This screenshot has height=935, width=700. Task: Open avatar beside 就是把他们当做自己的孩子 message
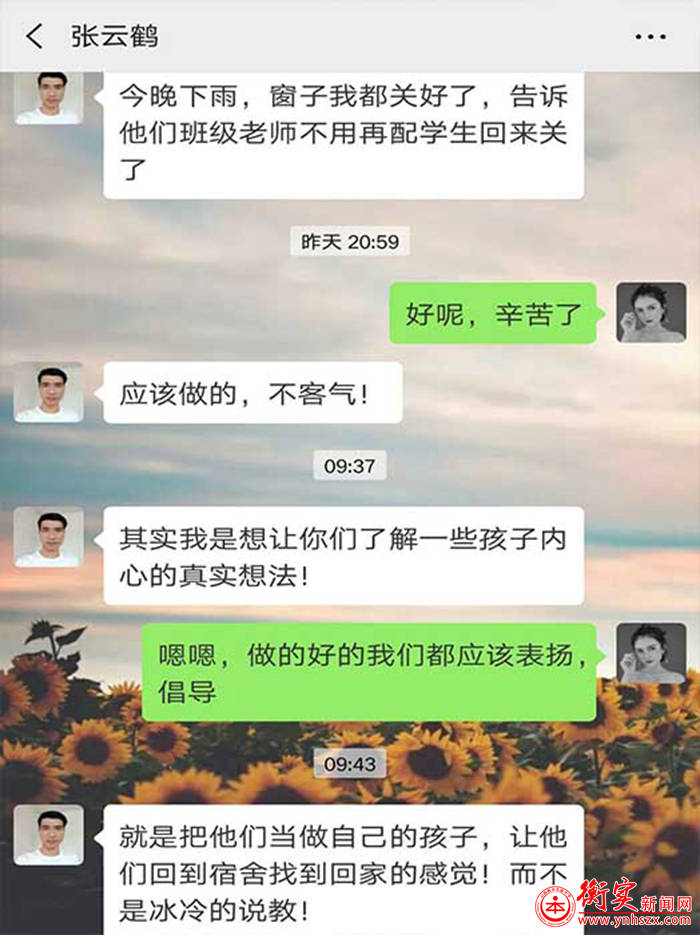48,835
